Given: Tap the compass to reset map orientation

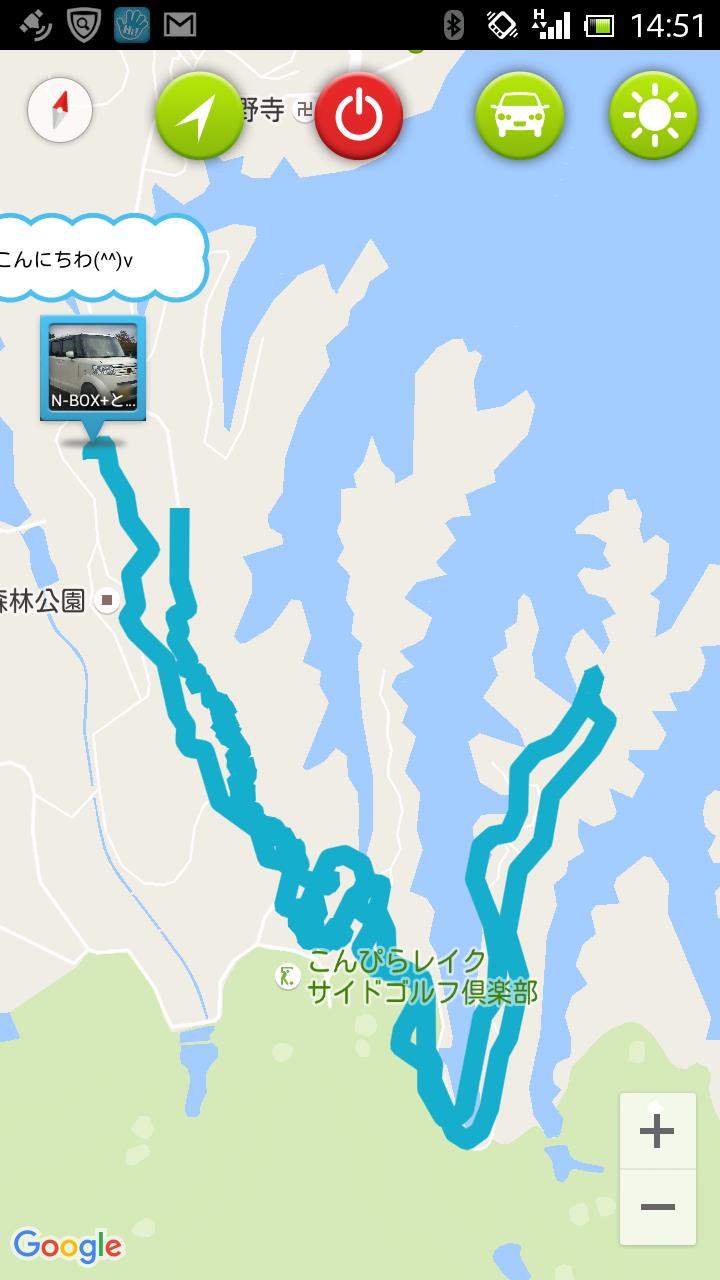Looking at the screenshot, I should [x=60, y=110].
